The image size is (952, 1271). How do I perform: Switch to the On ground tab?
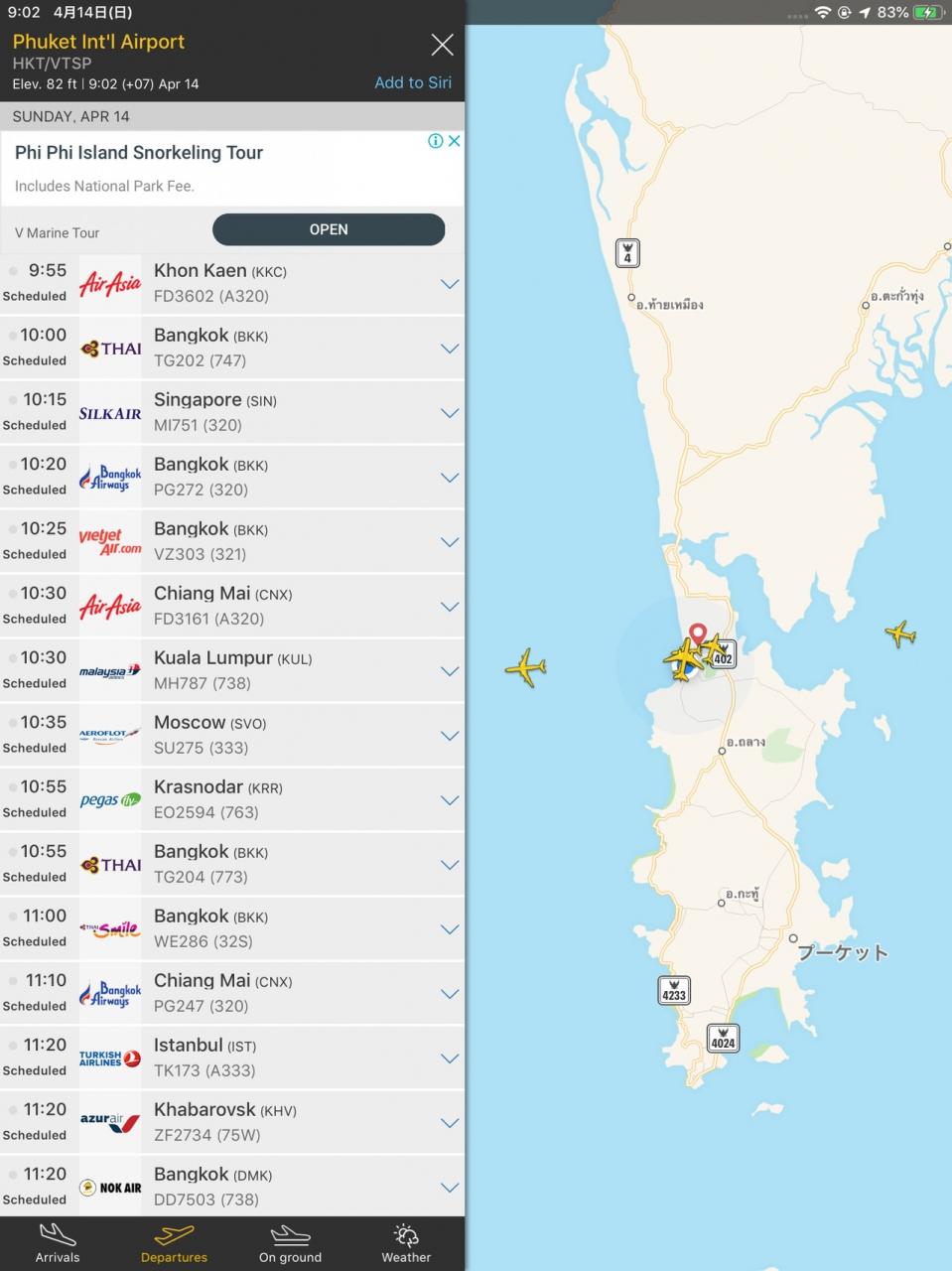pyautogui.click(x=290, y=1243)
